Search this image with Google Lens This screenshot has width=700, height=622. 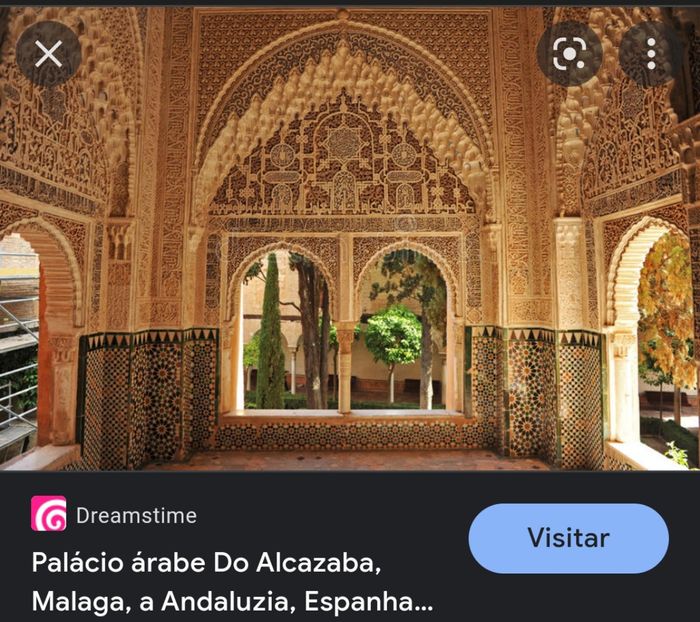click(569, 53)
